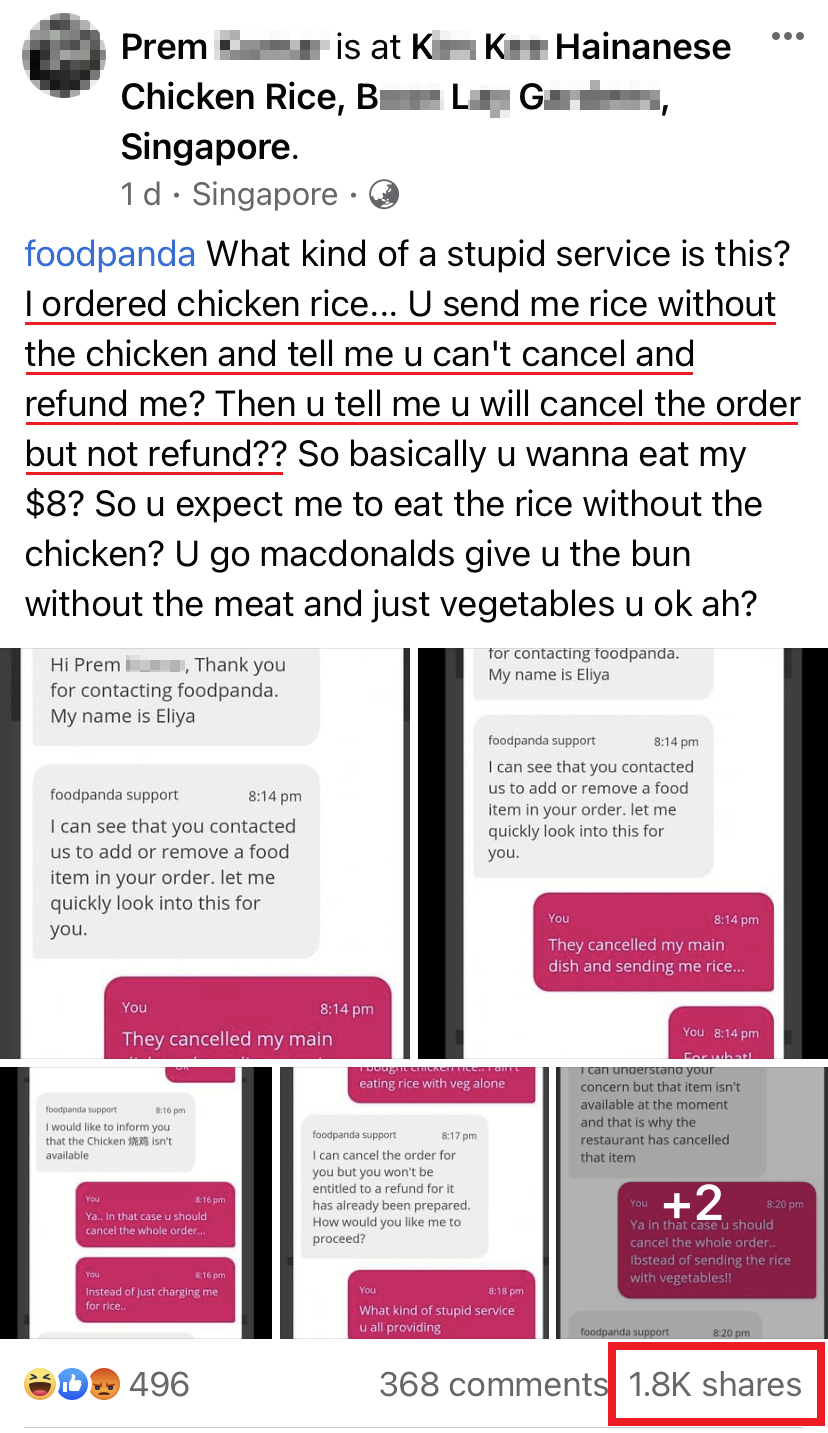Viewport: 828px width, 1433px height.
Task: Open the +2 more photos tile
Action: (692, 1202)
